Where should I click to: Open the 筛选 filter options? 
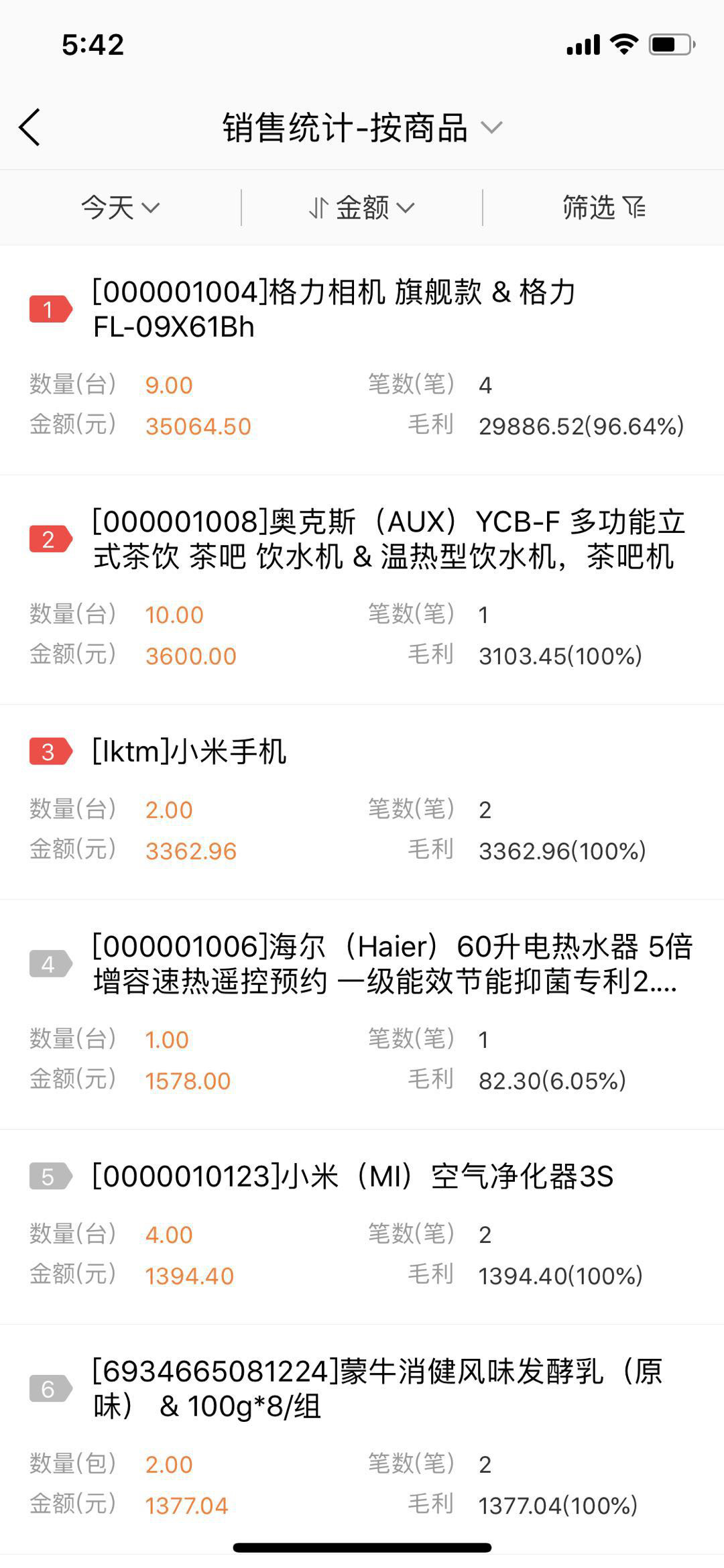[603, 207]
